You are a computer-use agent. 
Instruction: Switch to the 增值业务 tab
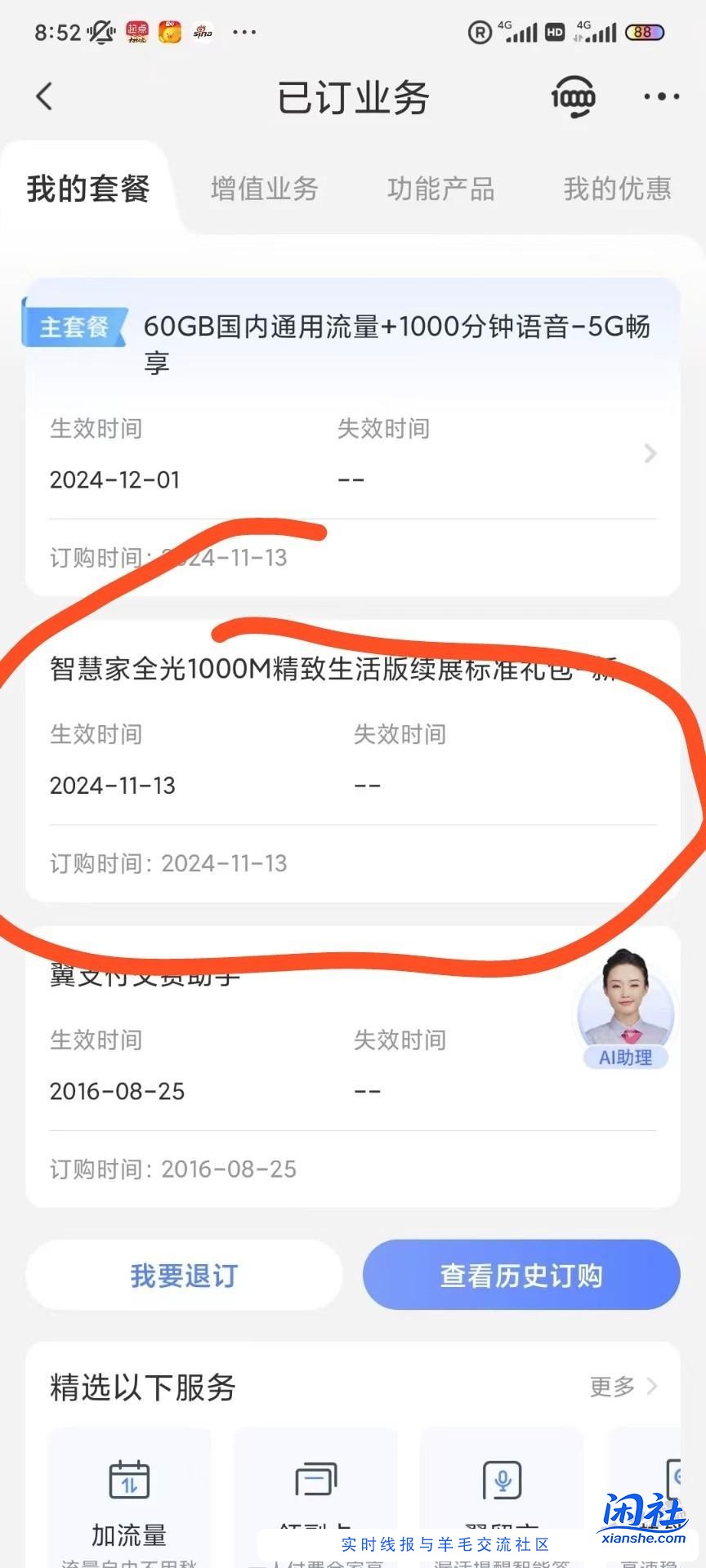pos(264,189)
